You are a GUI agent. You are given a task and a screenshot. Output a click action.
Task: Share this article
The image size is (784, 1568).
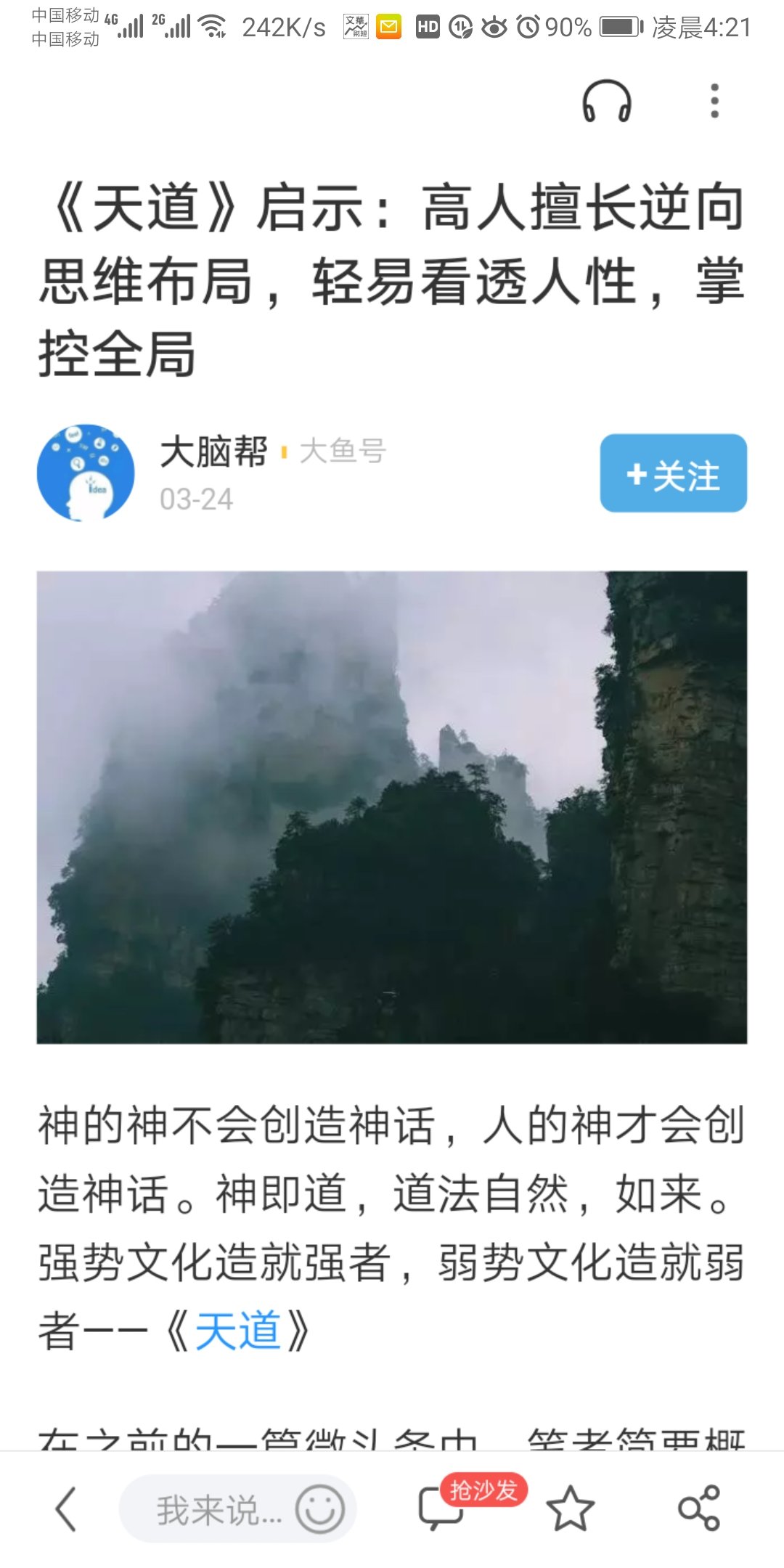tap(698, 1508)
